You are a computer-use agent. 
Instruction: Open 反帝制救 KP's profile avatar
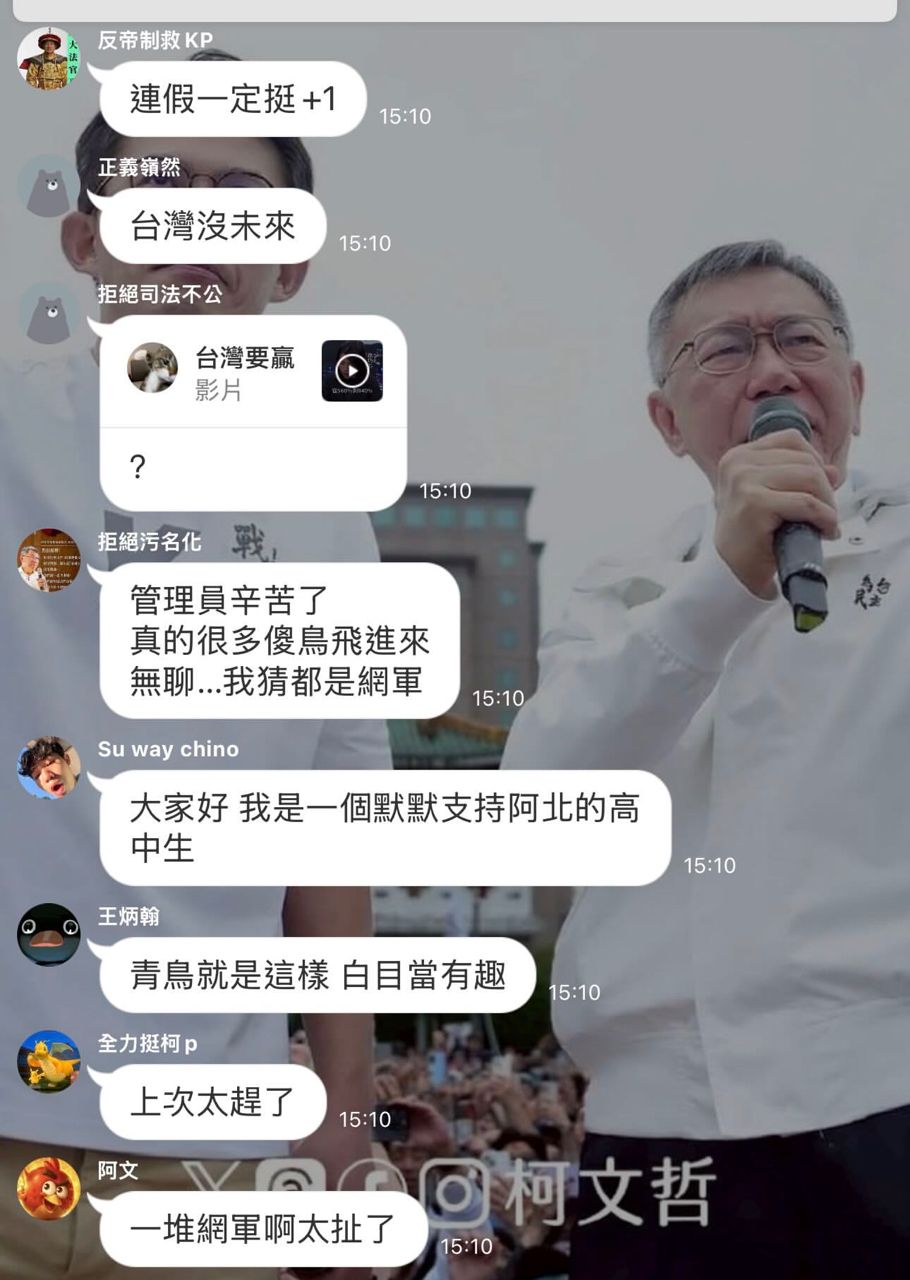[48, 58]
